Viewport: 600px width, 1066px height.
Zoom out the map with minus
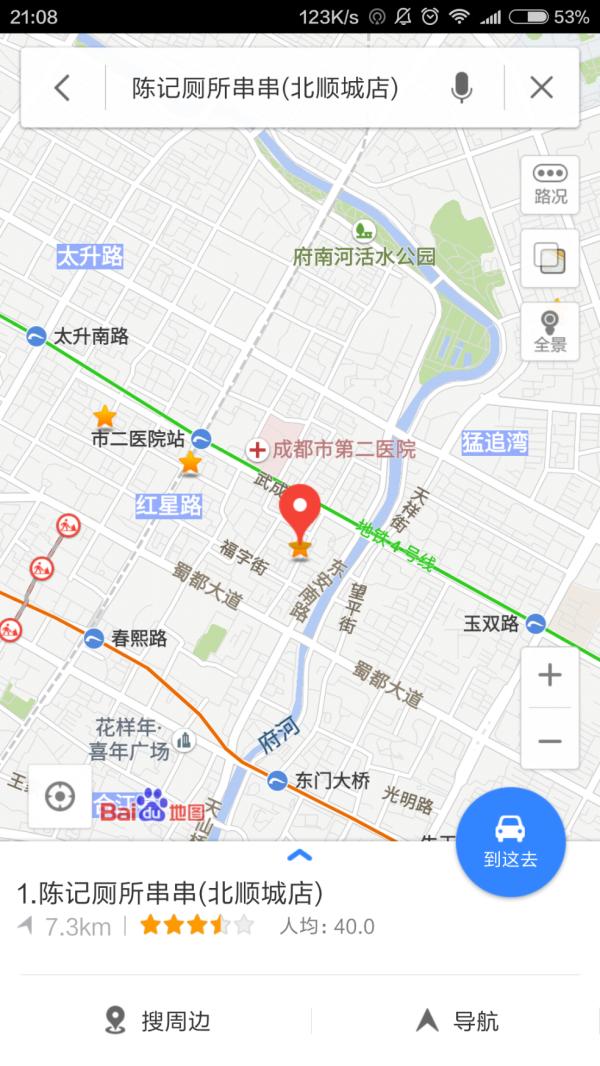click(x=550, y=741)
